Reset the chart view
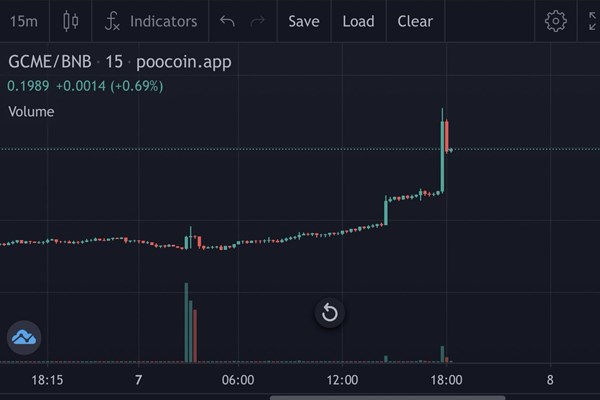The image size is (600, 400). pyautogui.click(x=330, y=313)
